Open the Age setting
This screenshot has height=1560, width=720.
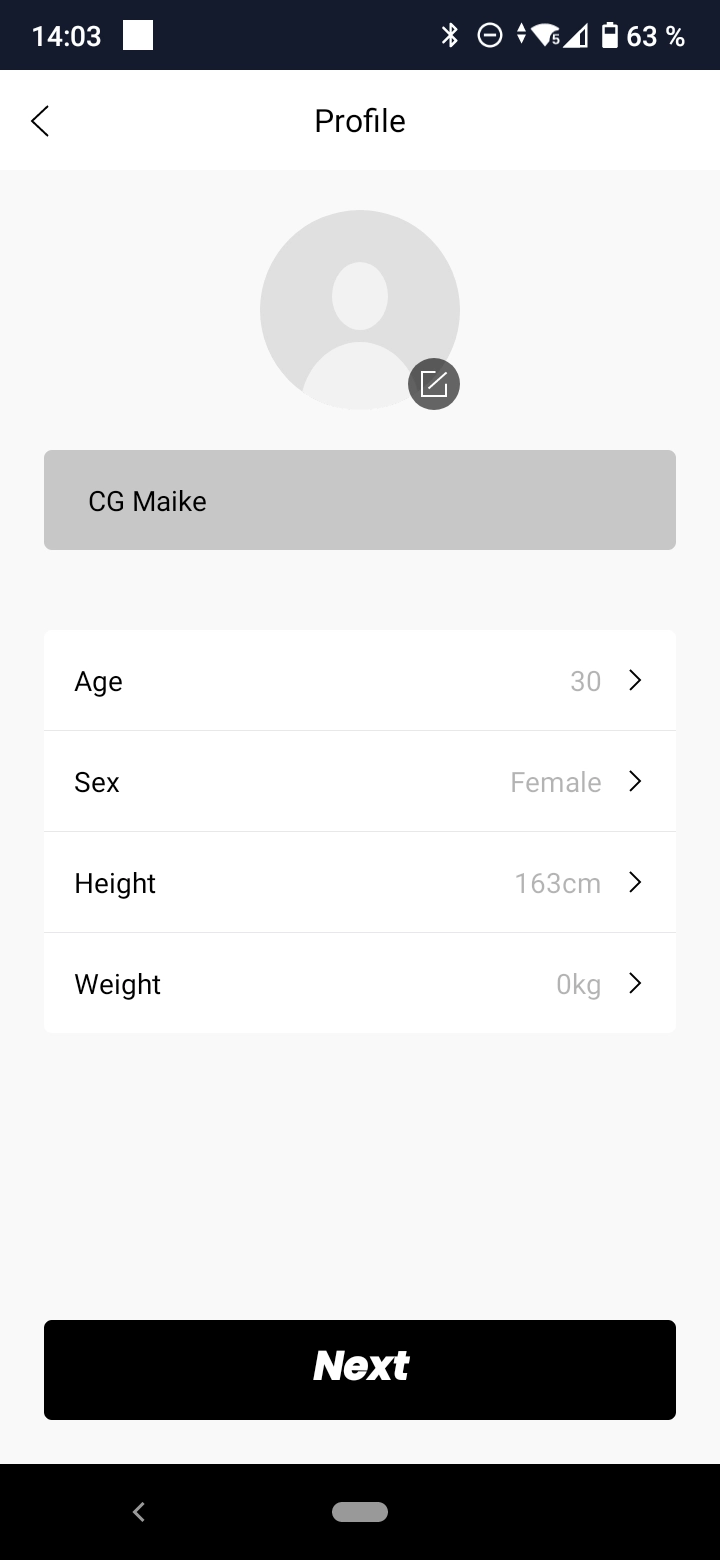360,681
